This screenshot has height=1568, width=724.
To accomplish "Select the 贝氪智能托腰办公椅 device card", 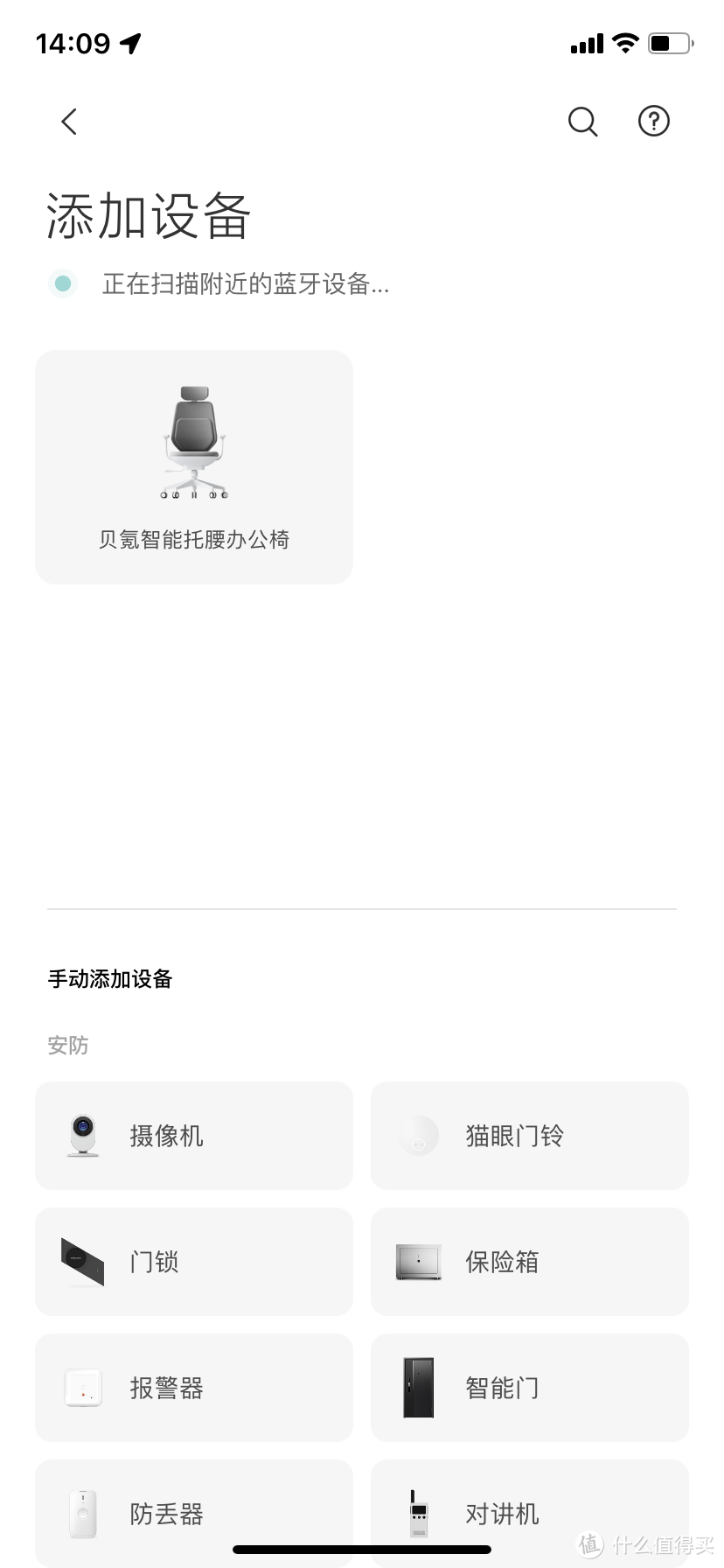I will (x=194, y=467).
